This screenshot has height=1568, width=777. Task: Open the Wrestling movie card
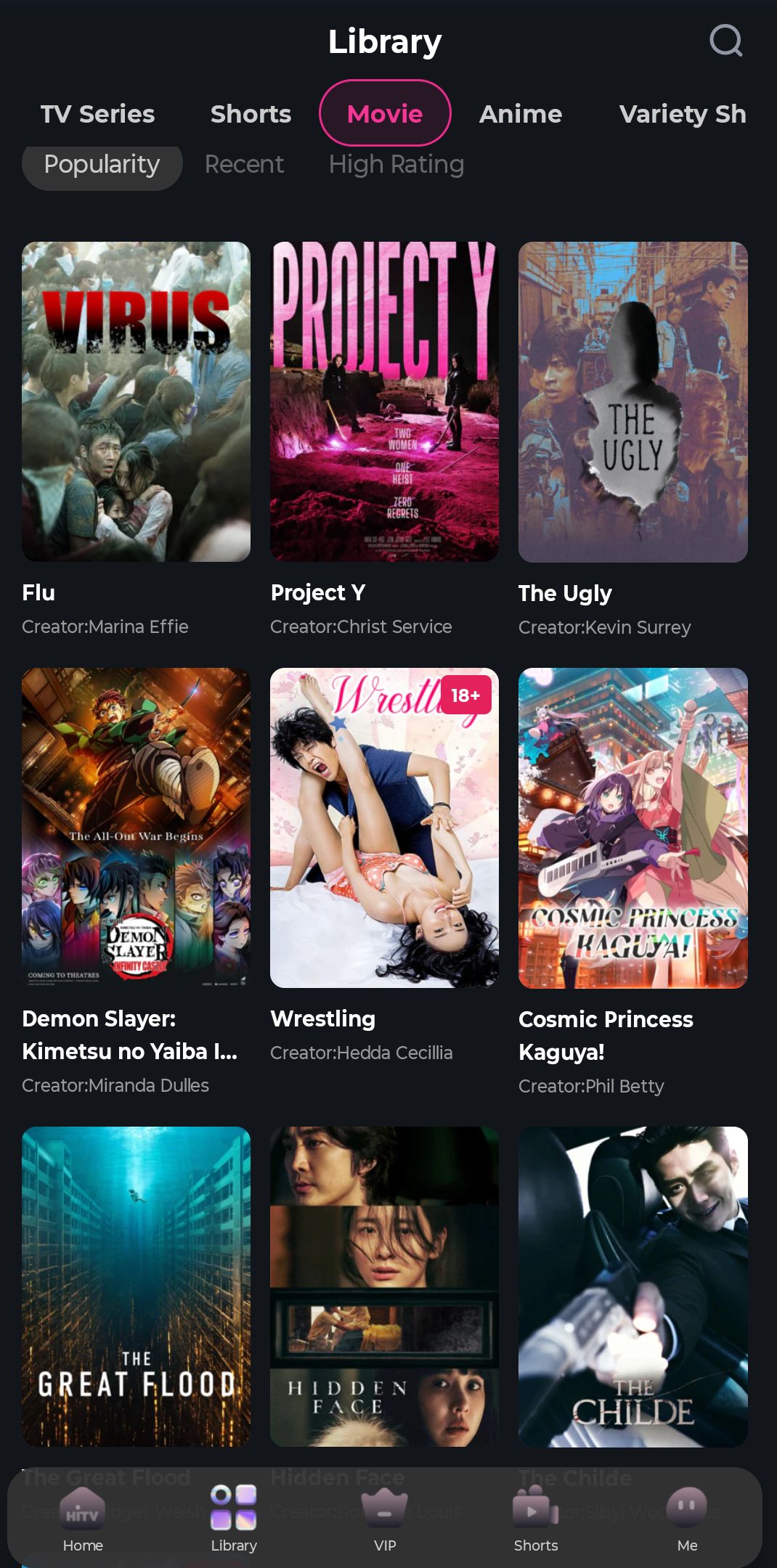tap(384, 828)
